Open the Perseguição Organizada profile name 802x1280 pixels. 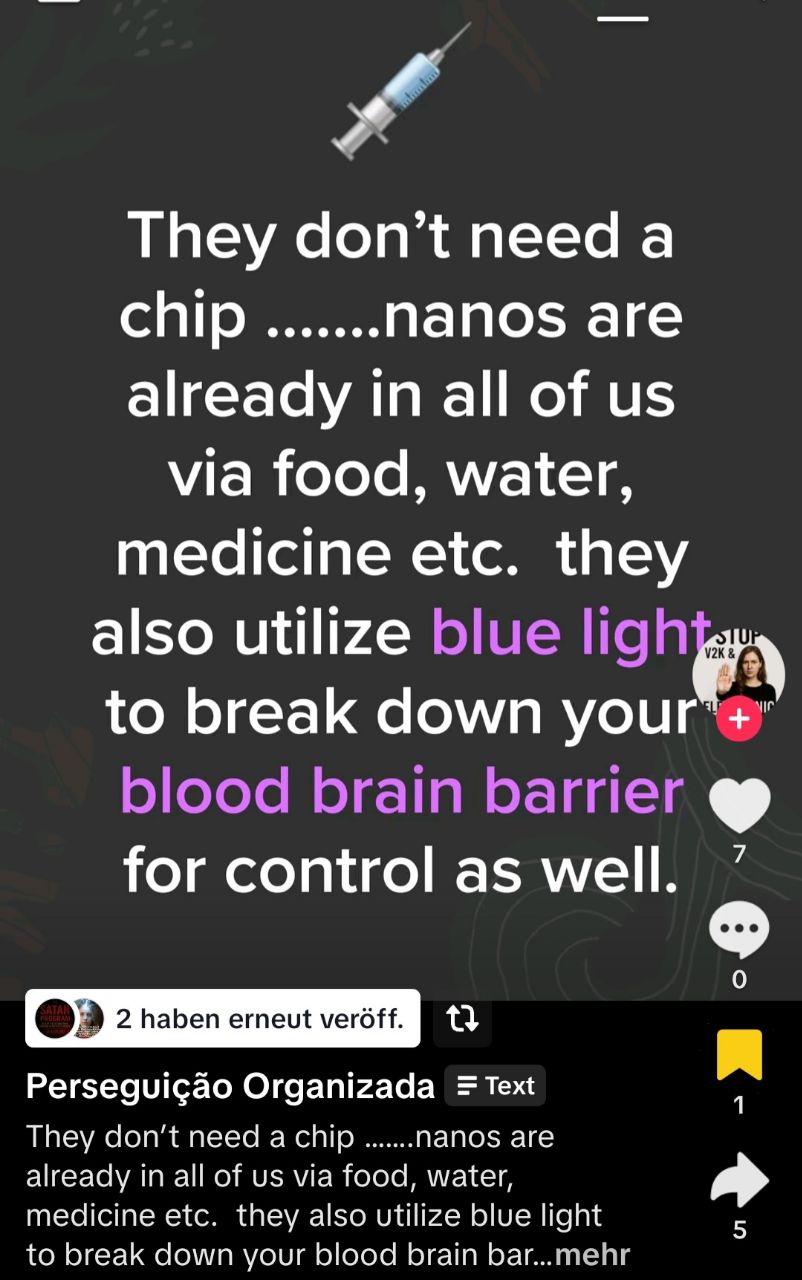coord(230,1086)
